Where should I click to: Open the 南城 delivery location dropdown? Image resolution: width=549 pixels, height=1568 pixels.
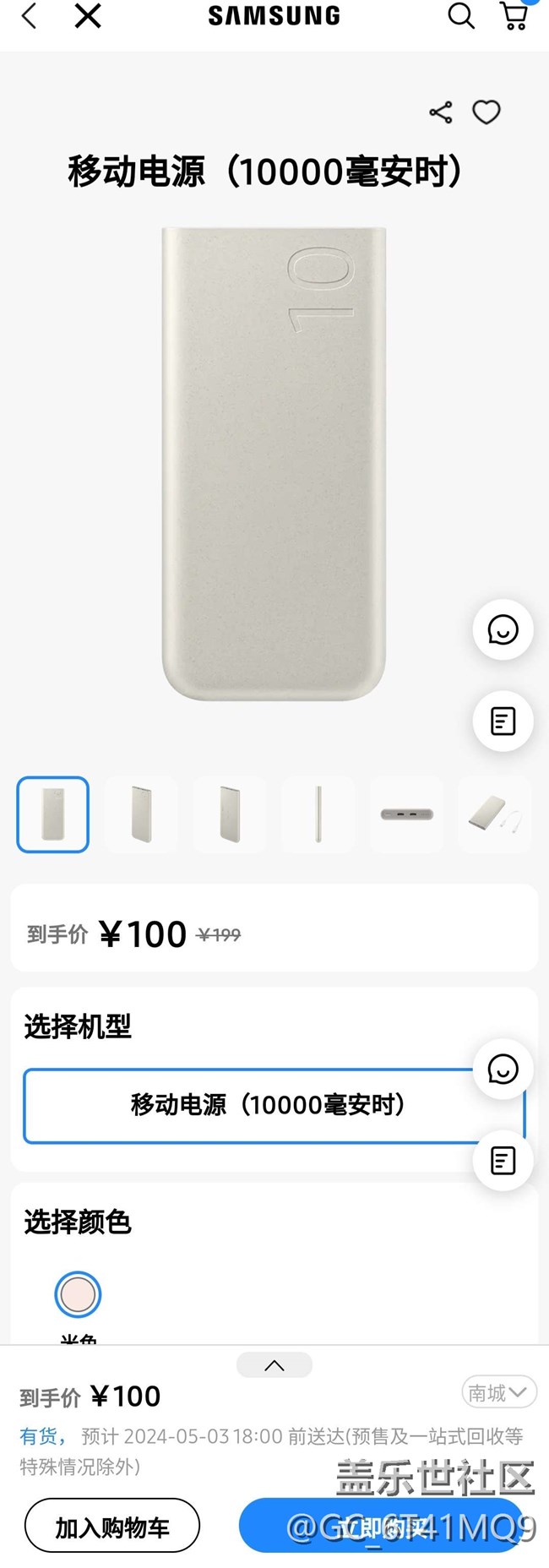click(498, 1391)
